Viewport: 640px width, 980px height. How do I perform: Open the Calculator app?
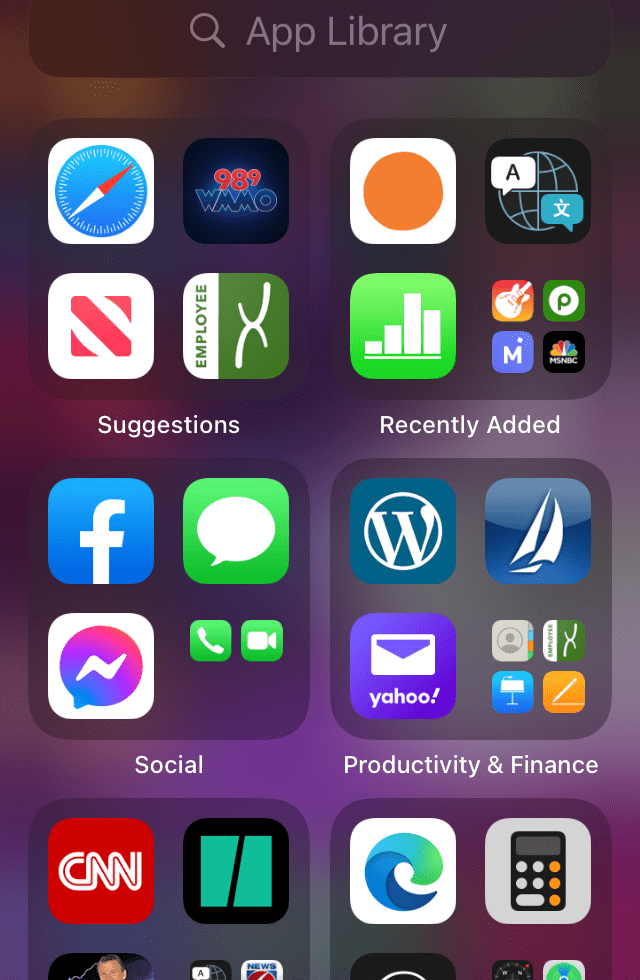[538, 871]
